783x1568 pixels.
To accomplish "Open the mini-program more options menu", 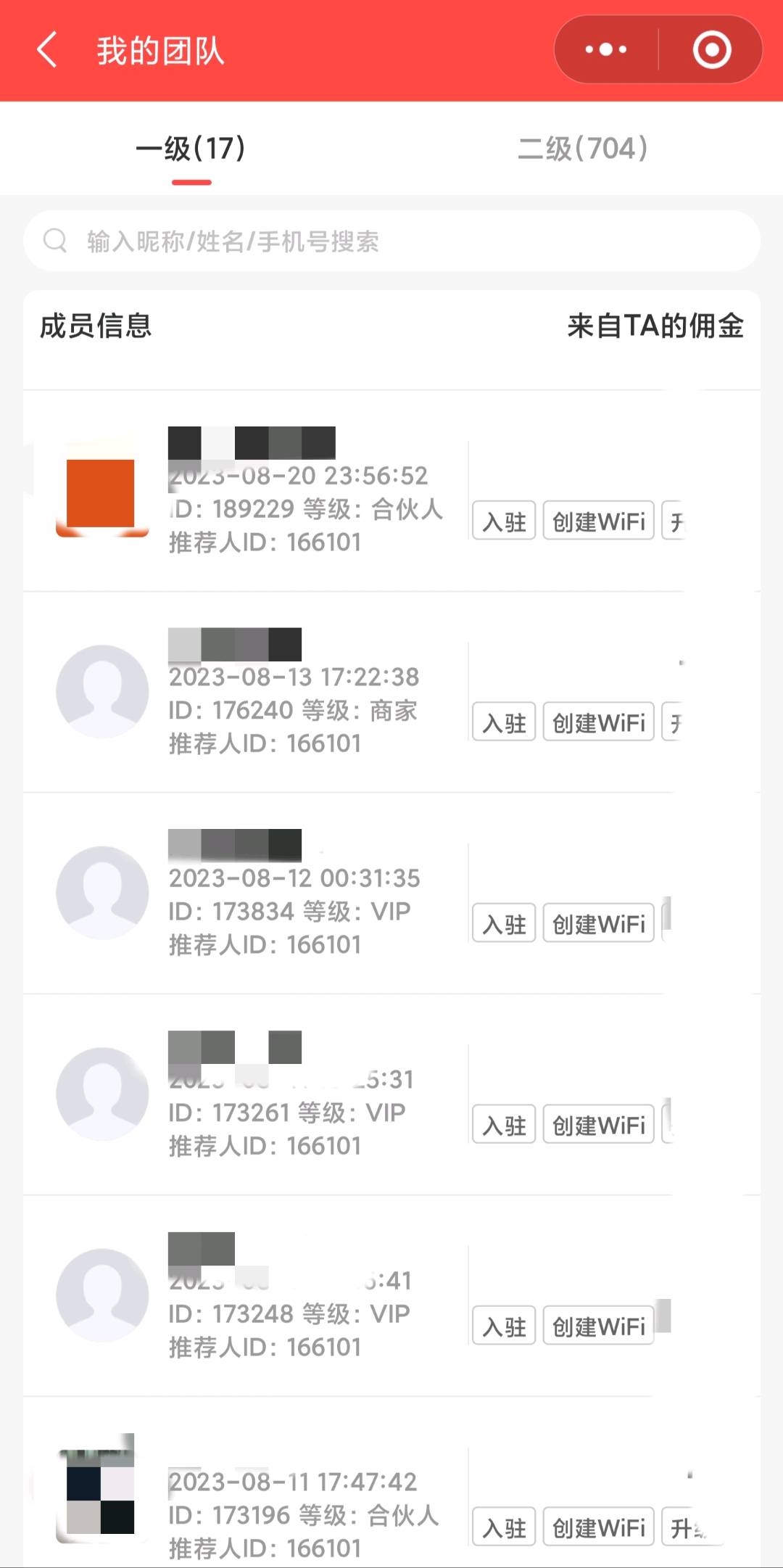I will (606, 50).
